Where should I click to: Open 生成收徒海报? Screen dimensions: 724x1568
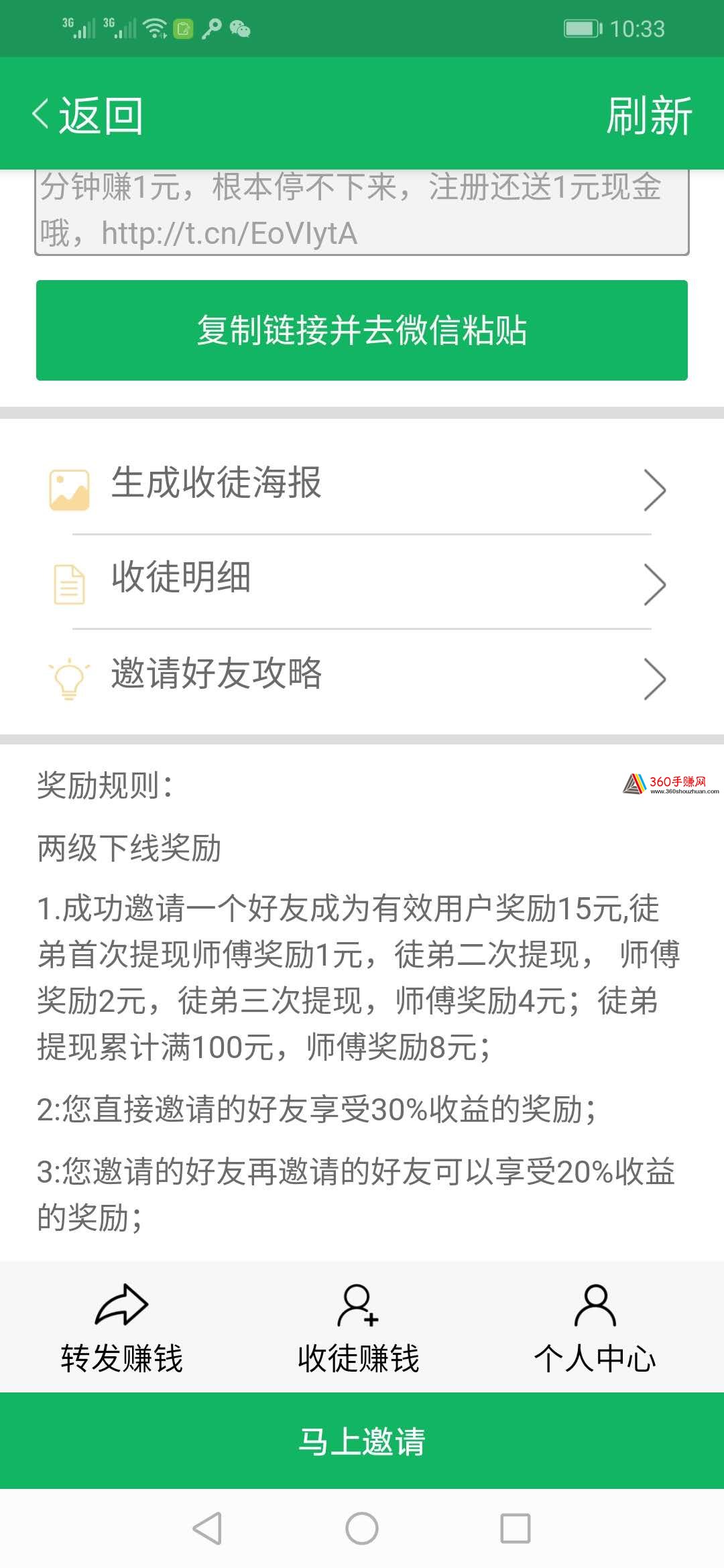coord(362,487)
